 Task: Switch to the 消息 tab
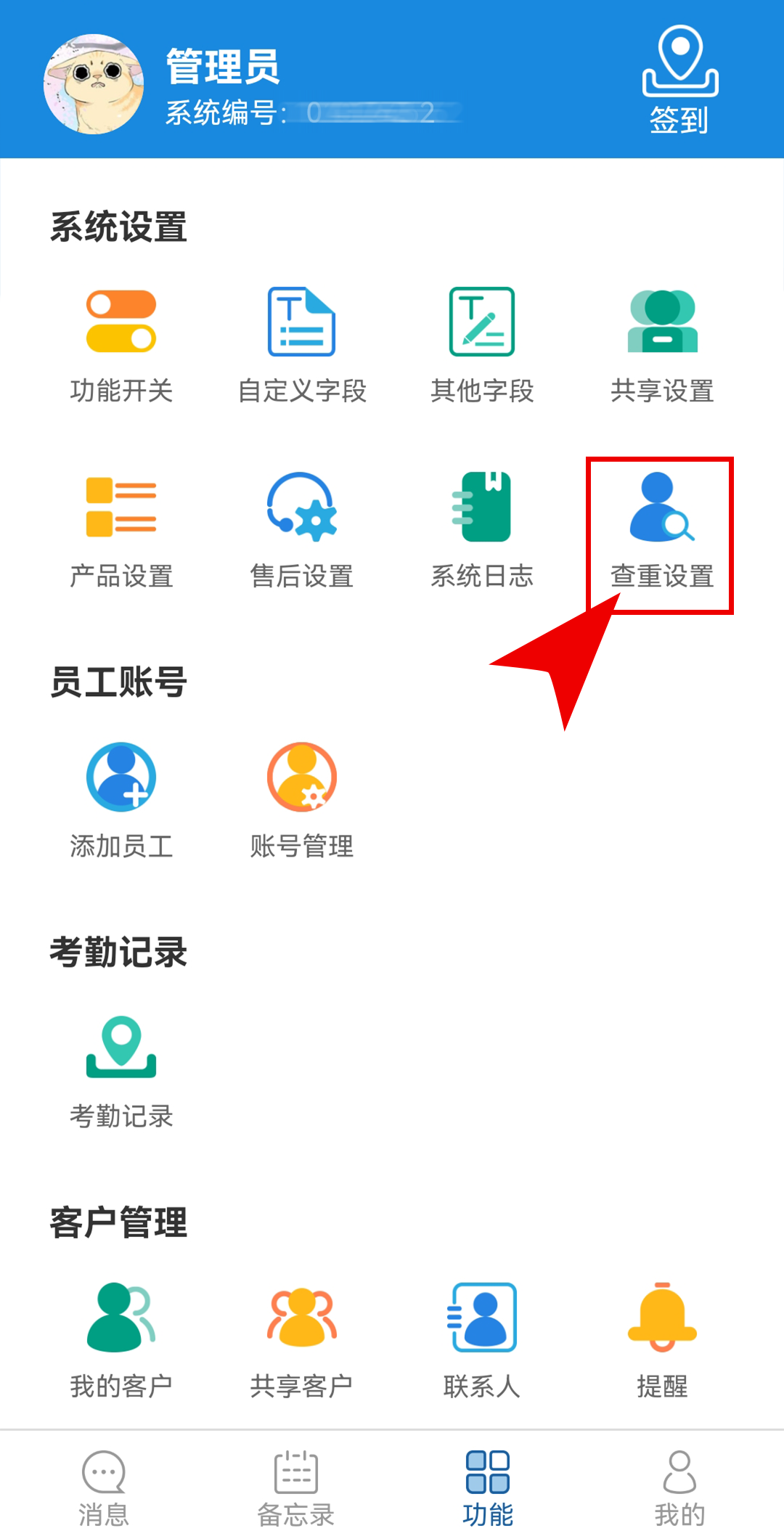(x=104, y=1487)
